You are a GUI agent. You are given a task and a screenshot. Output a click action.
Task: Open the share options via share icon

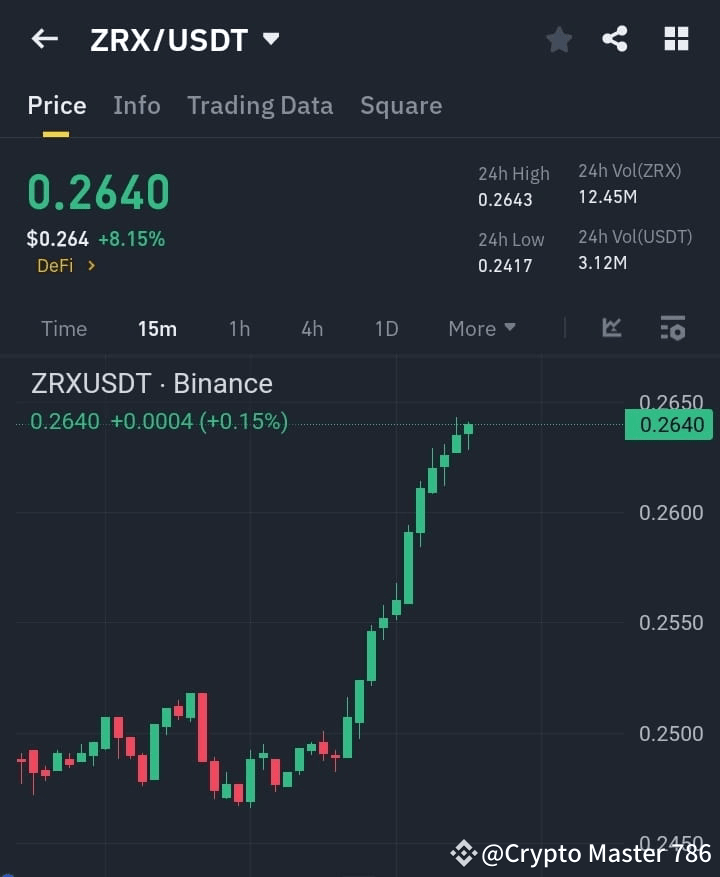point(616,39)
